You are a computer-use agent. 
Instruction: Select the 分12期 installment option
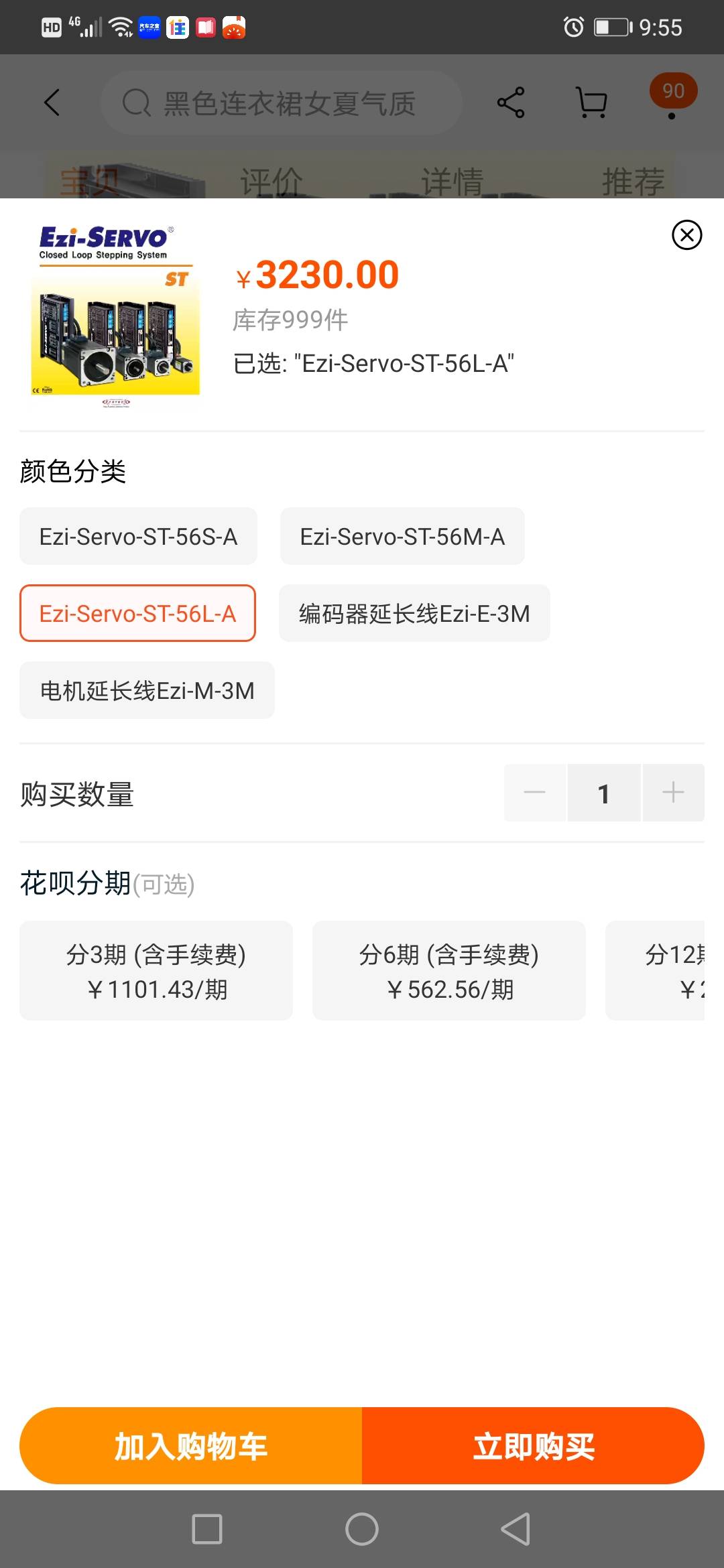655,971
